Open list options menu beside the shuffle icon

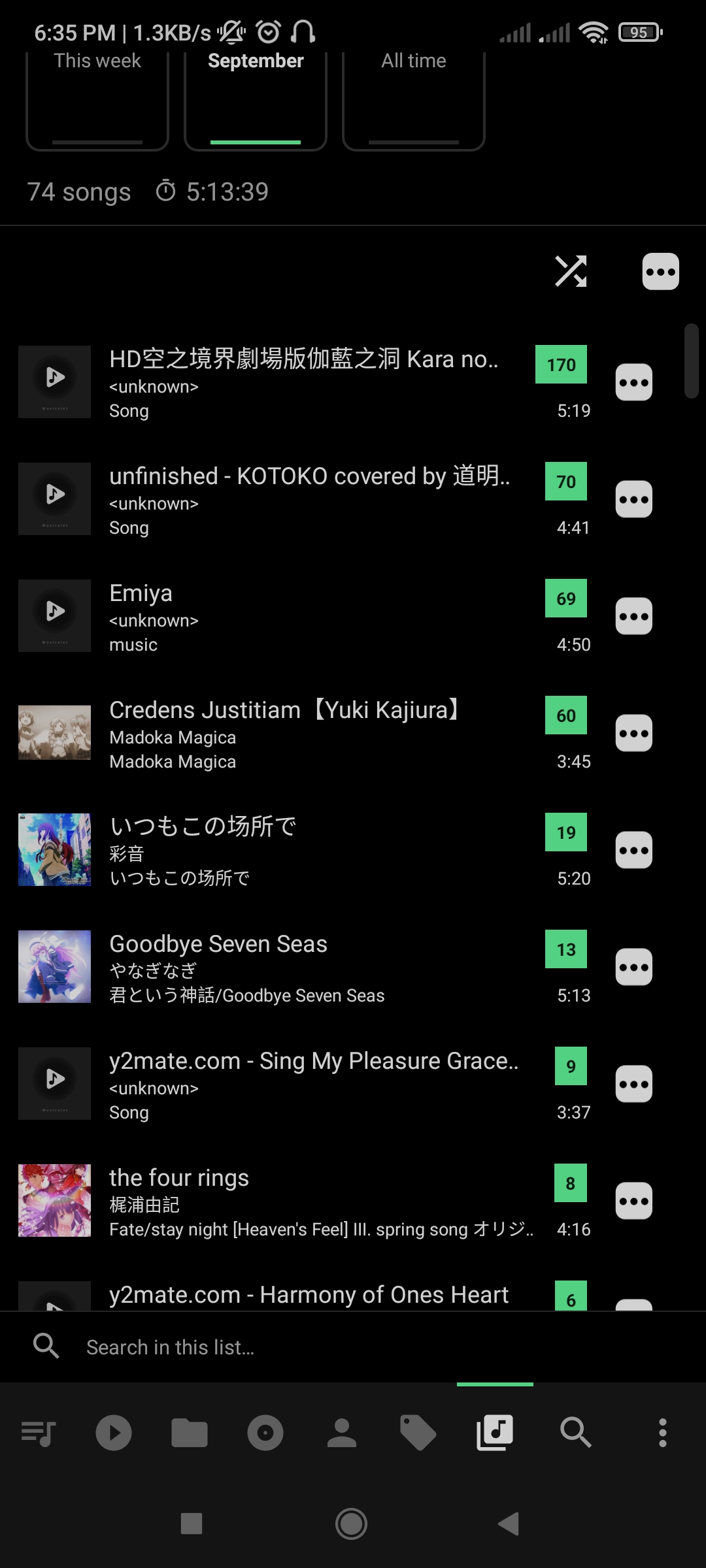[660, 271]
